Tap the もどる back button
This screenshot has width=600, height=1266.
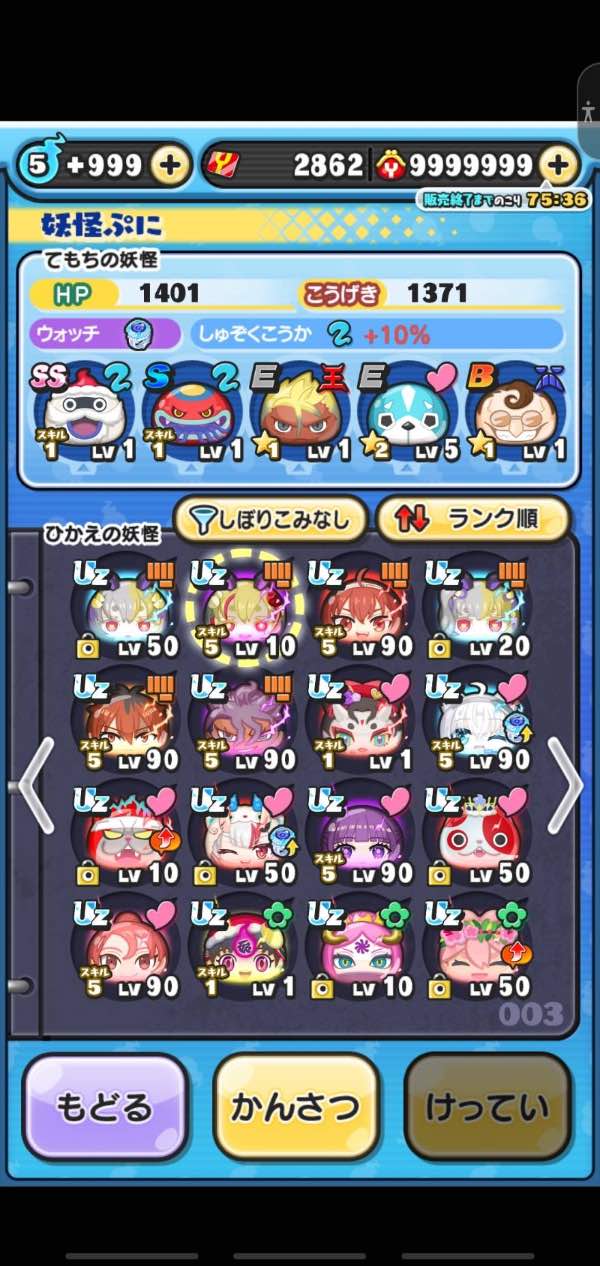pos(106,1107)
